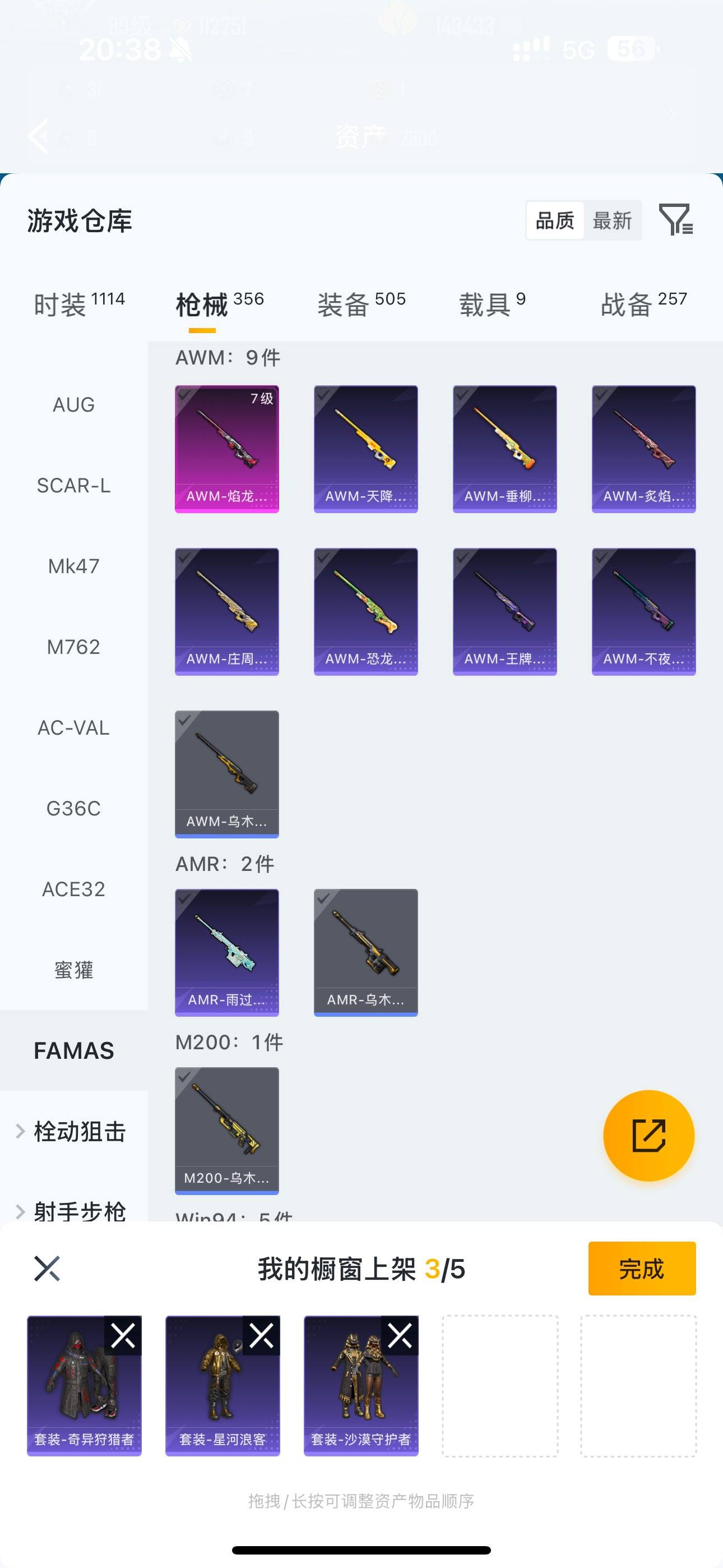Close the 我的橱窗上架 panel
723x1568 pixels.
click(x=47, y=1269)
